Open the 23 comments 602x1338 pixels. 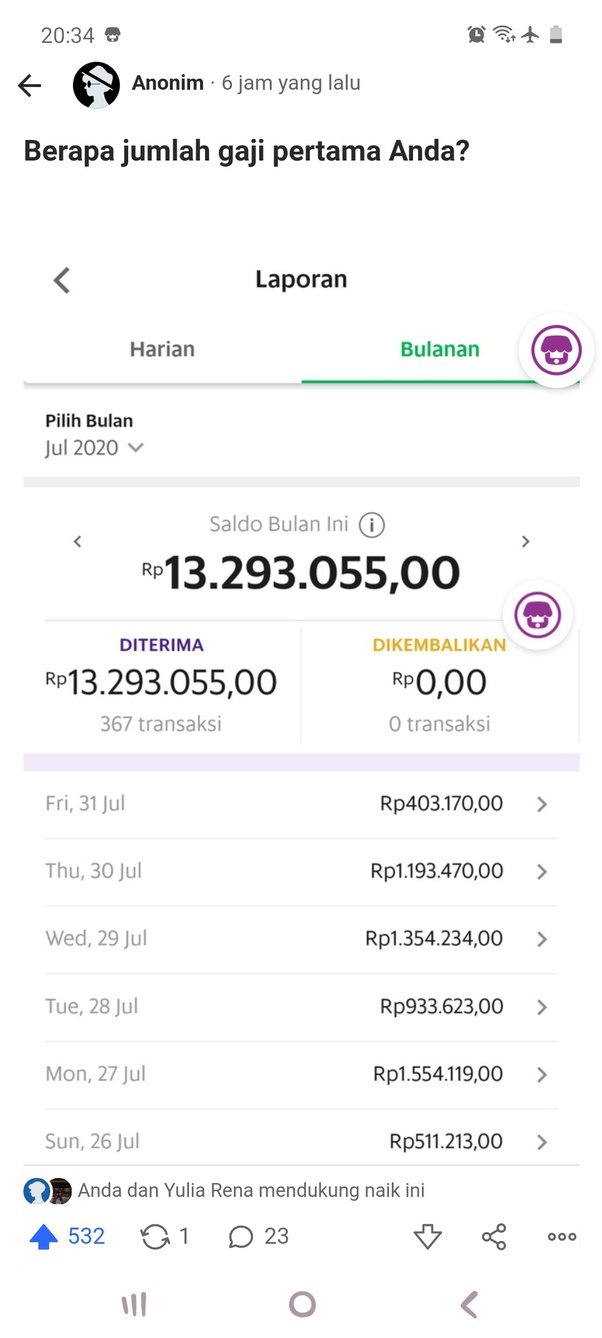pyautogui.click(x=242, y=1237)
